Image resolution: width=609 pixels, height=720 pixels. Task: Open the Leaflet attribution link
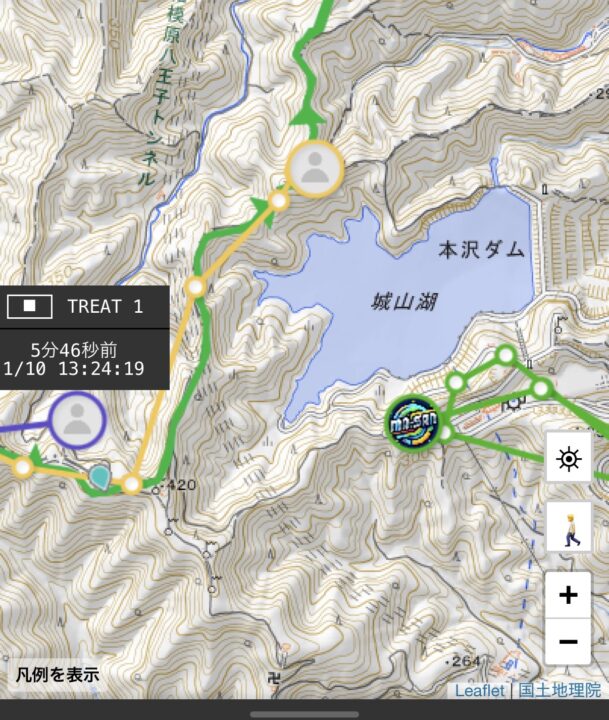tap(480, 690)
